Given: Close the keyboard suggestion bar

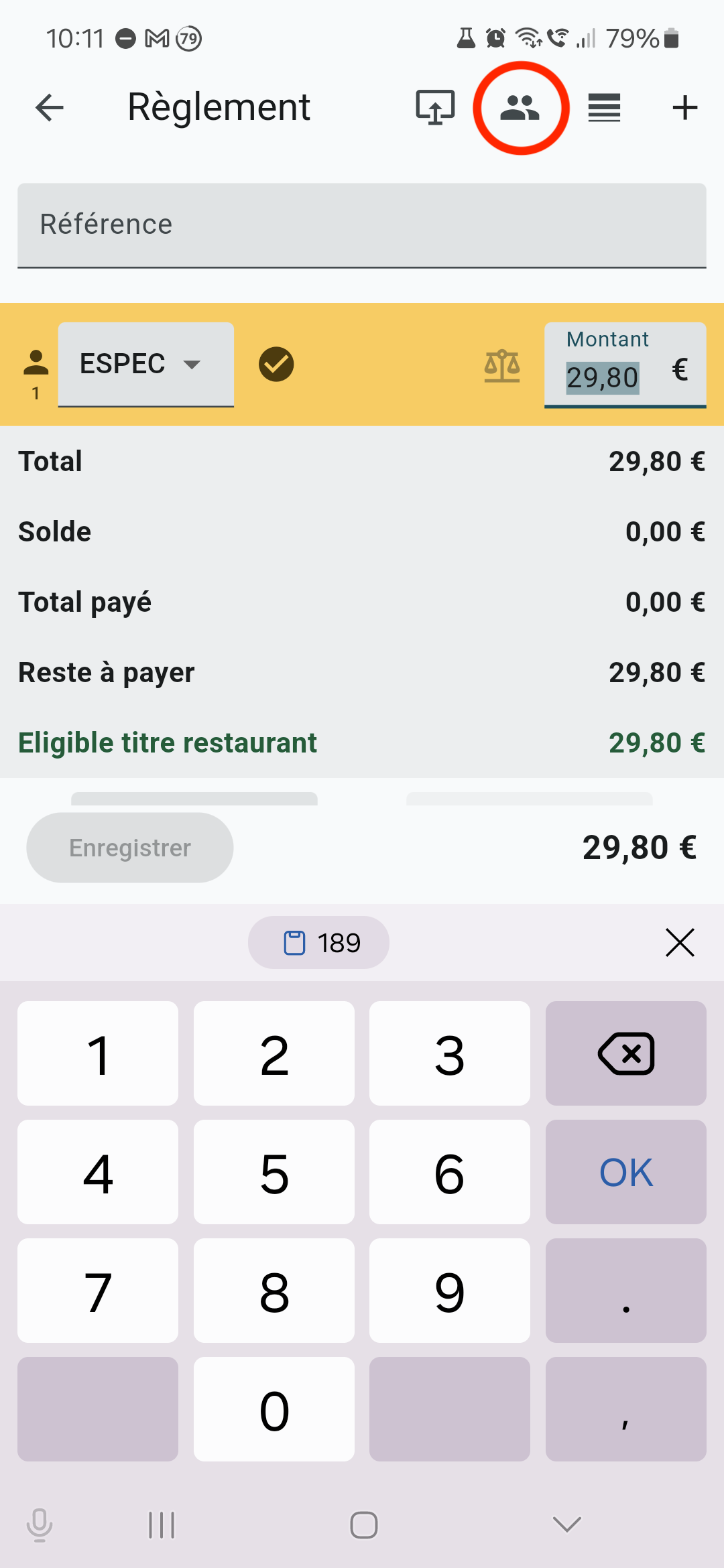Looking at the screenshot, I should (x=680, y=943).
